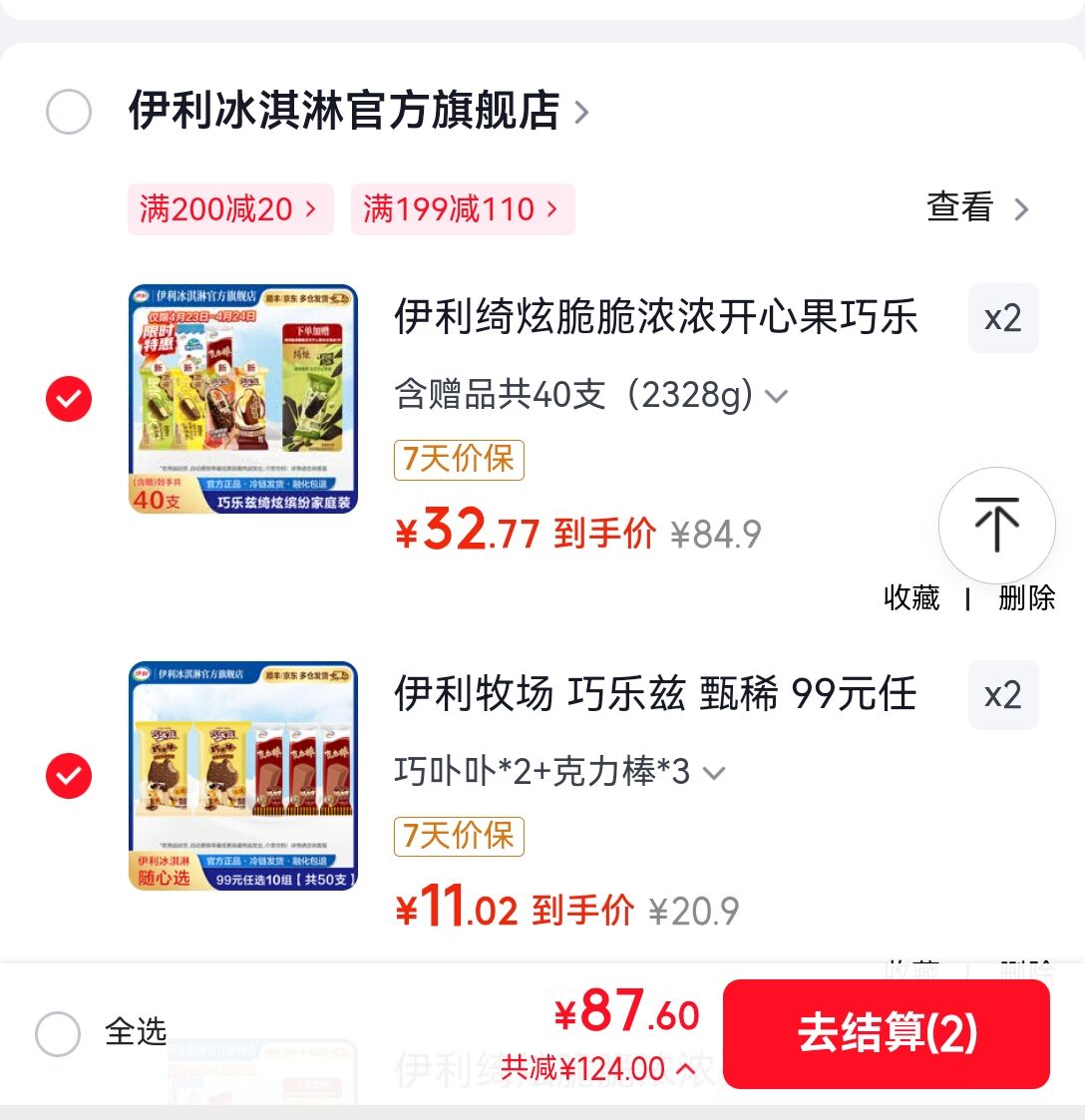Change quantity x2 for 伊利牧场 item
The width and height of the screenshot is (1085, 1120).
click(1002, 695)
